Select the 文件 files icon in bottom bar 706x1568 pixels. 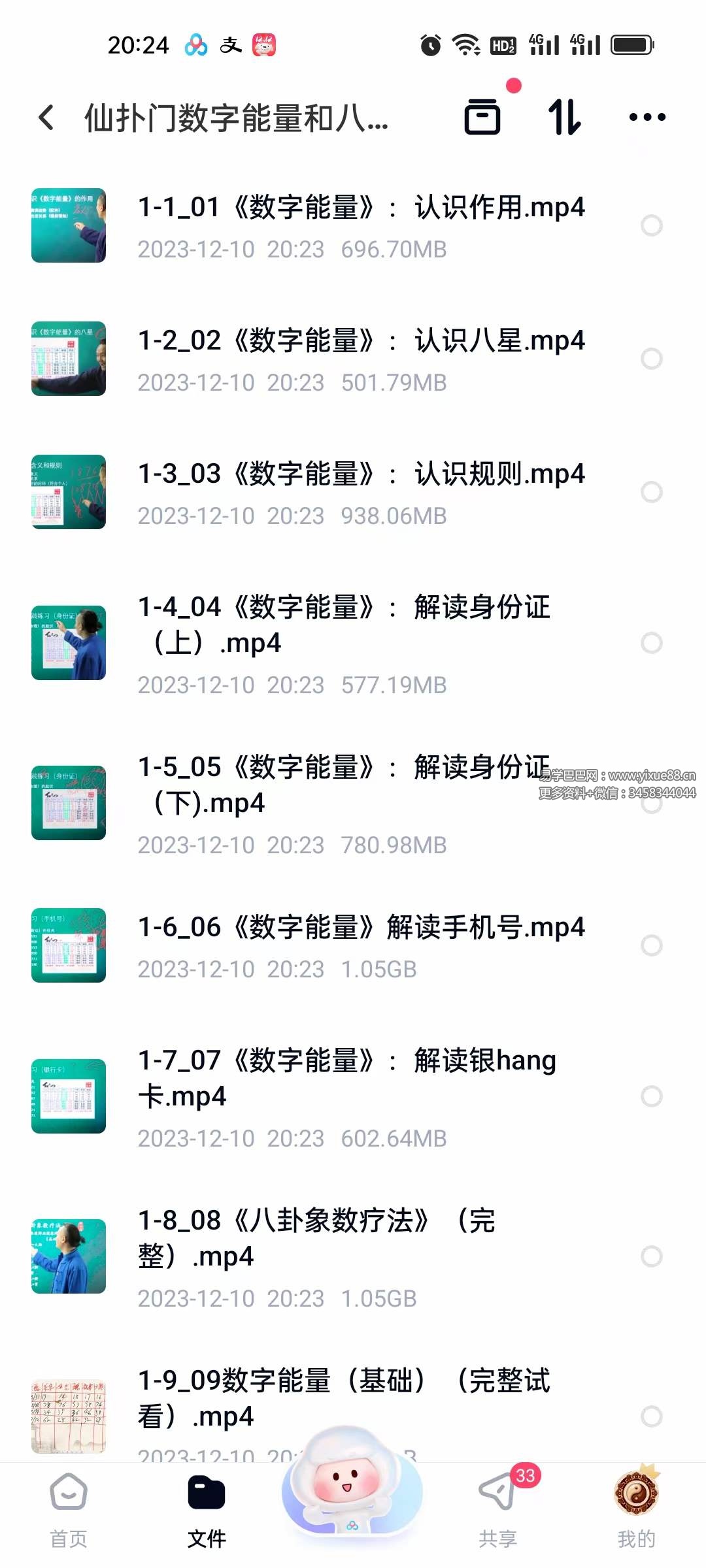(207, 1496)
